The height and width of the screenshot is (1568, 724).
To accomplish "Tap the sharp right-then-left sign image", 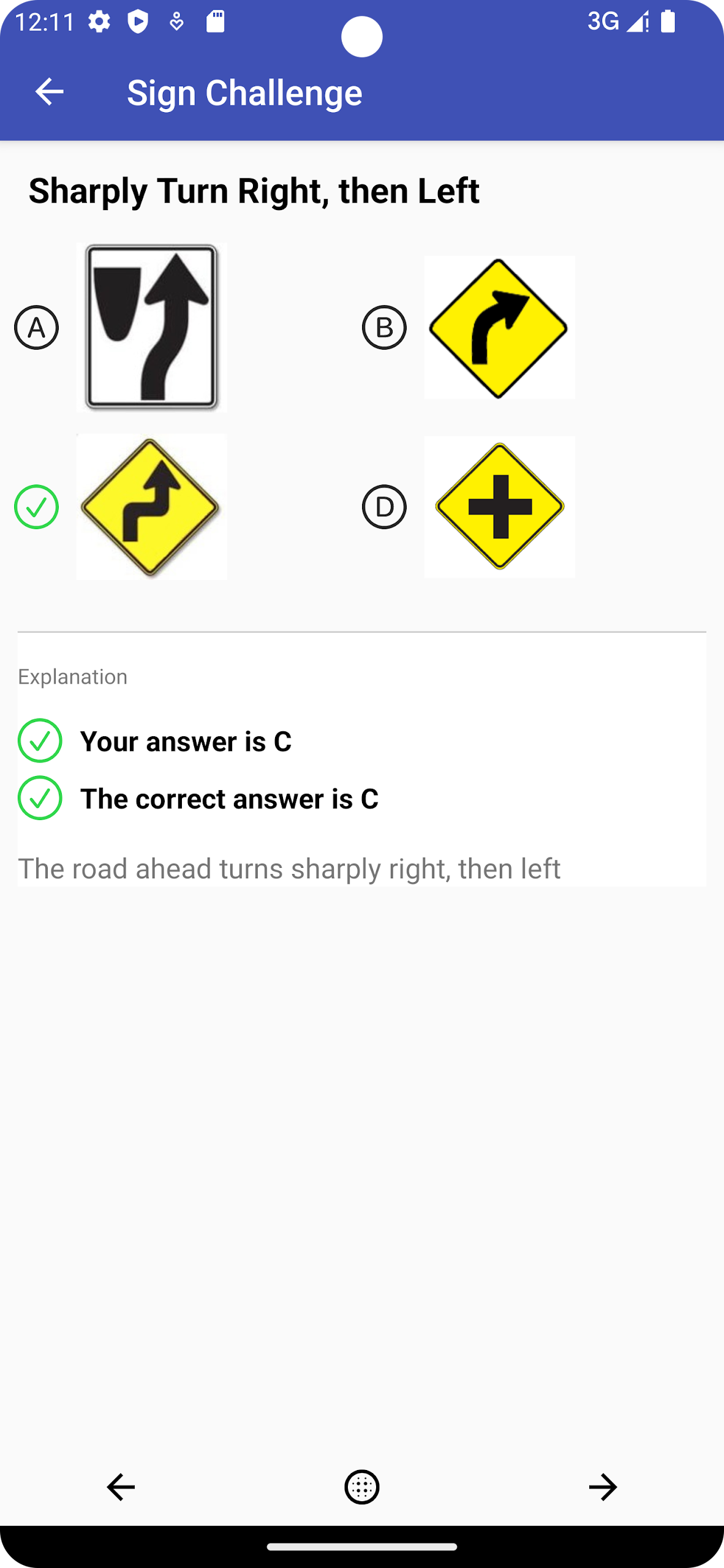I will click(152, 507).
